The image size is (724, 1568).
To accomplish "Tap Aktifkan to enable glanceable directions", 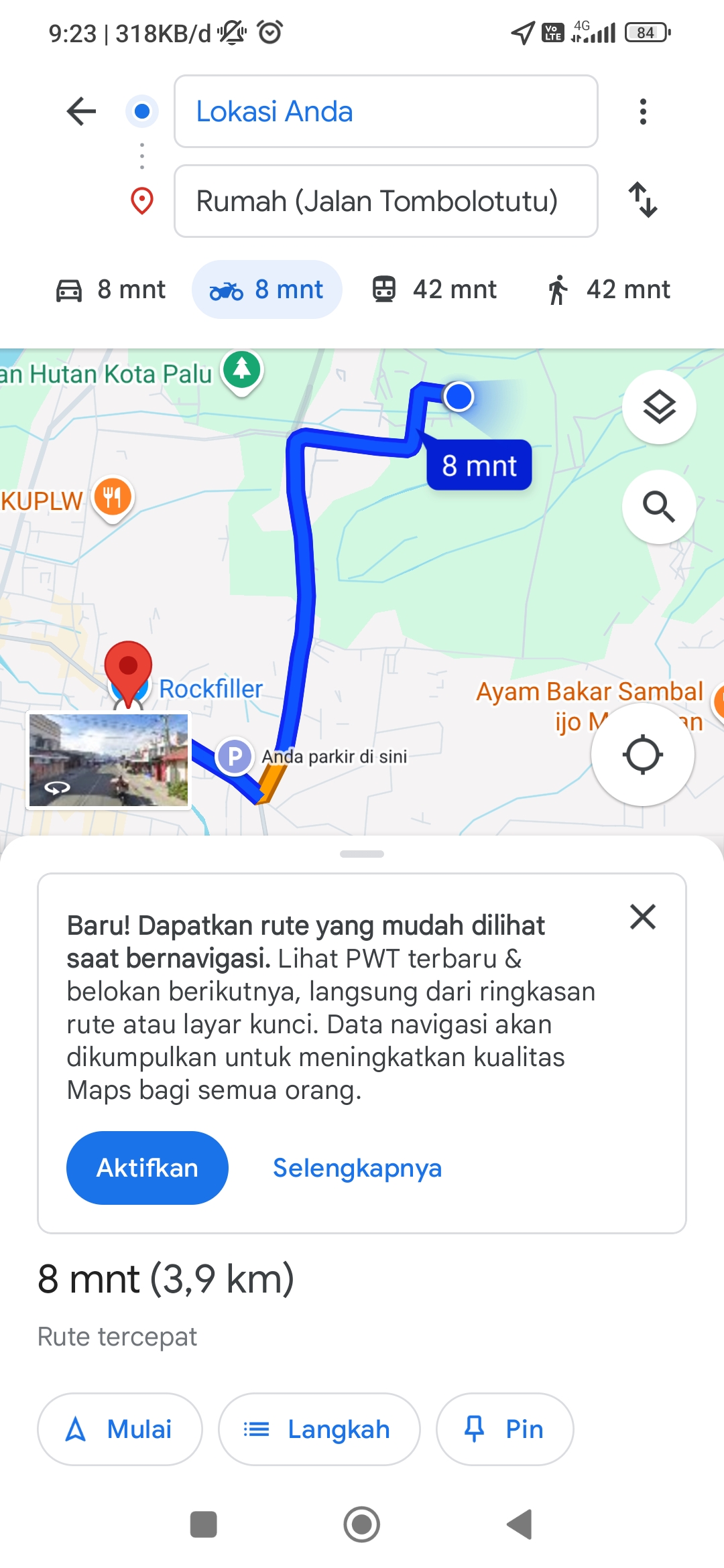I will (147, 1168).
